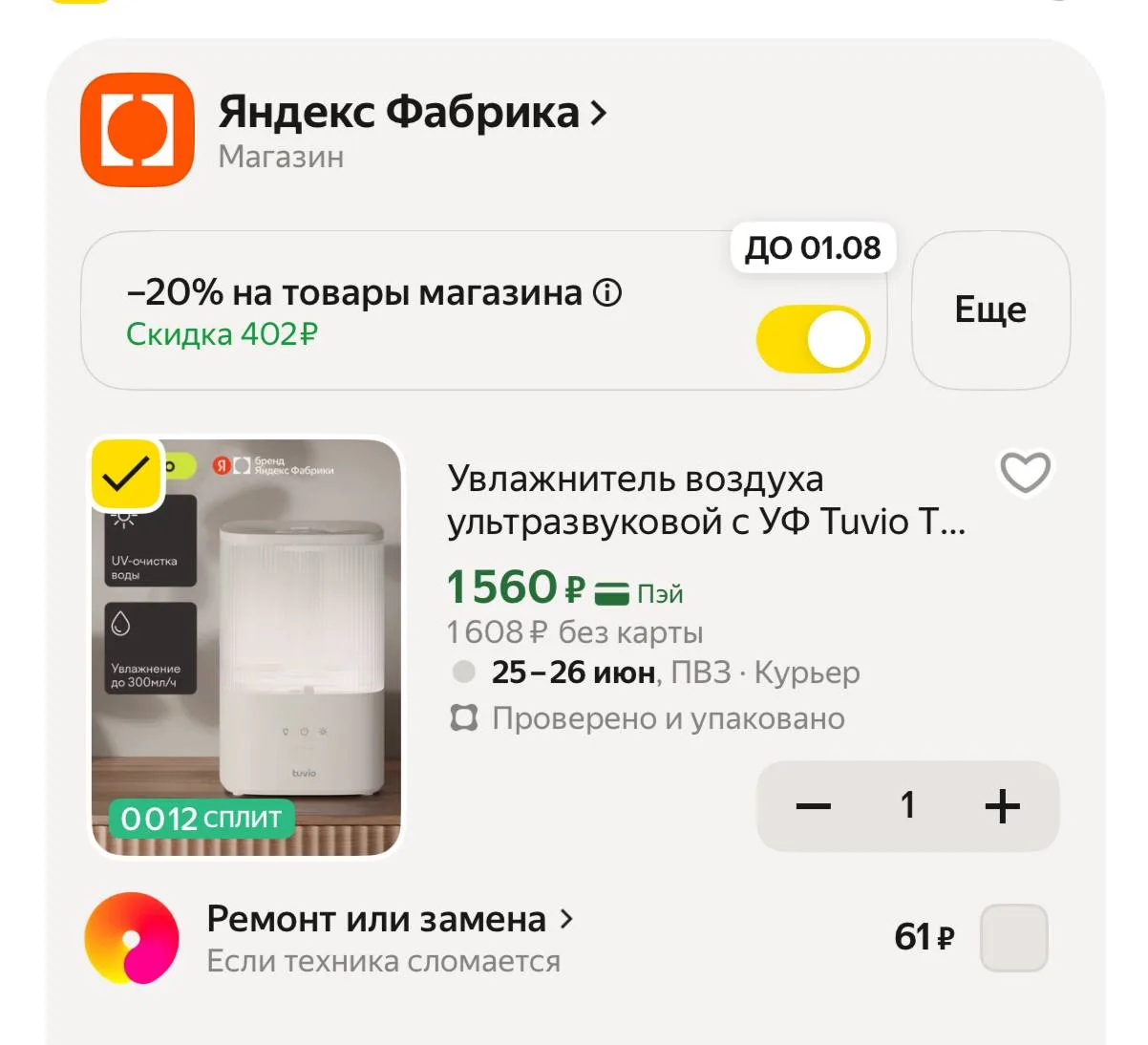Show discount info next to −20% на товары
The width and height of the screenshot is (1148, 1045).
(607, 292)
